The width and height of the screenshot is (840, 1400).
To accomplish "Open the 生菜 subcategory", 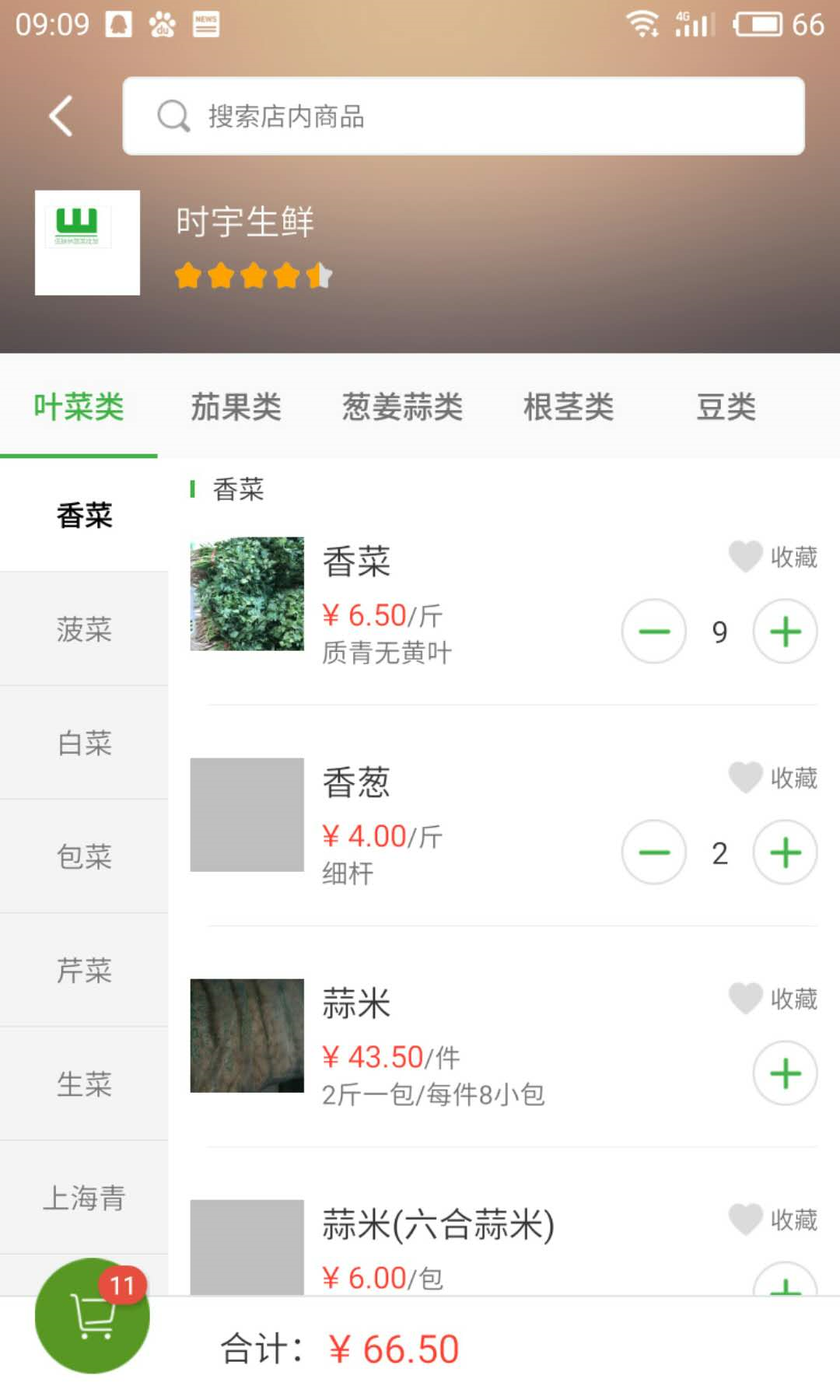I will (84, 1083).
